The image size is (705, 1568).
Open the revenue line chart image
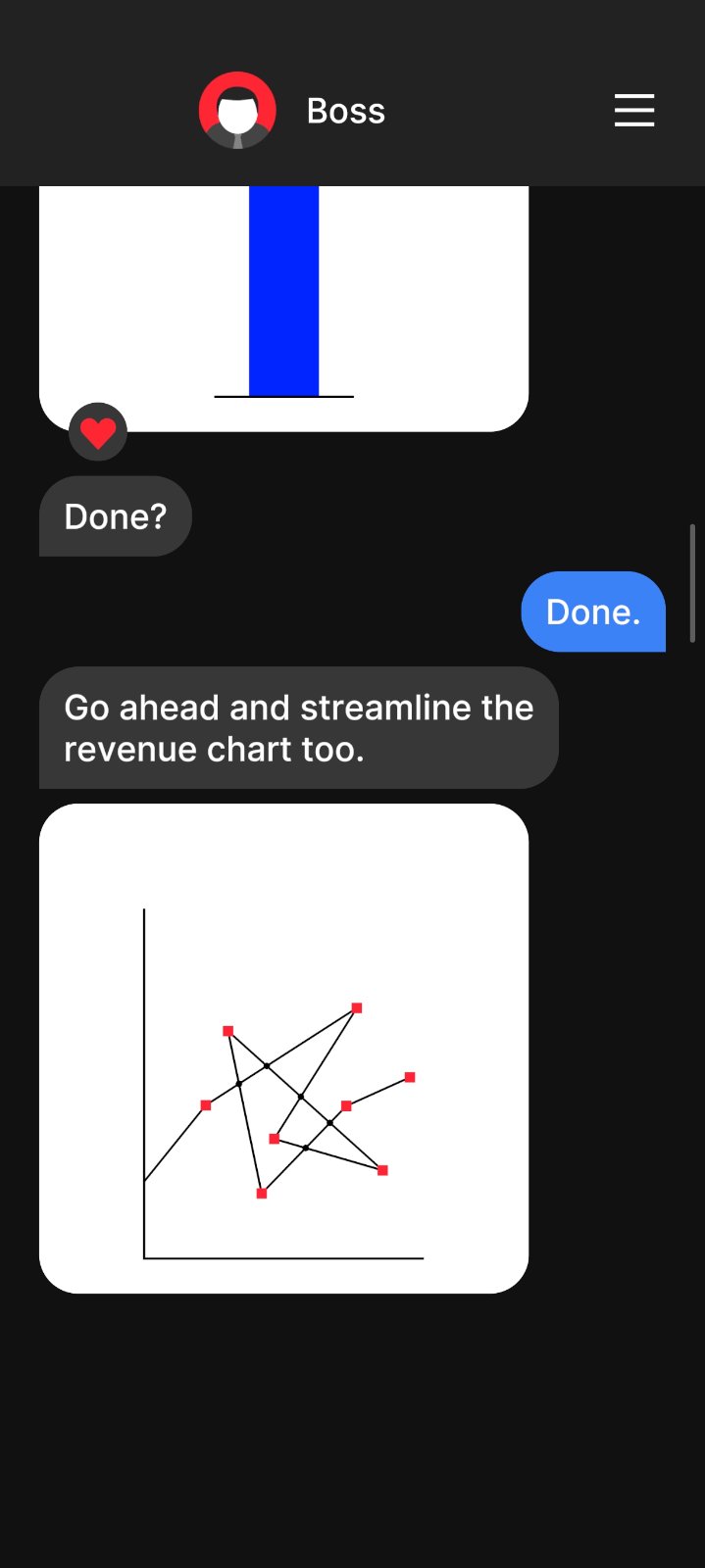[283, 1048]
